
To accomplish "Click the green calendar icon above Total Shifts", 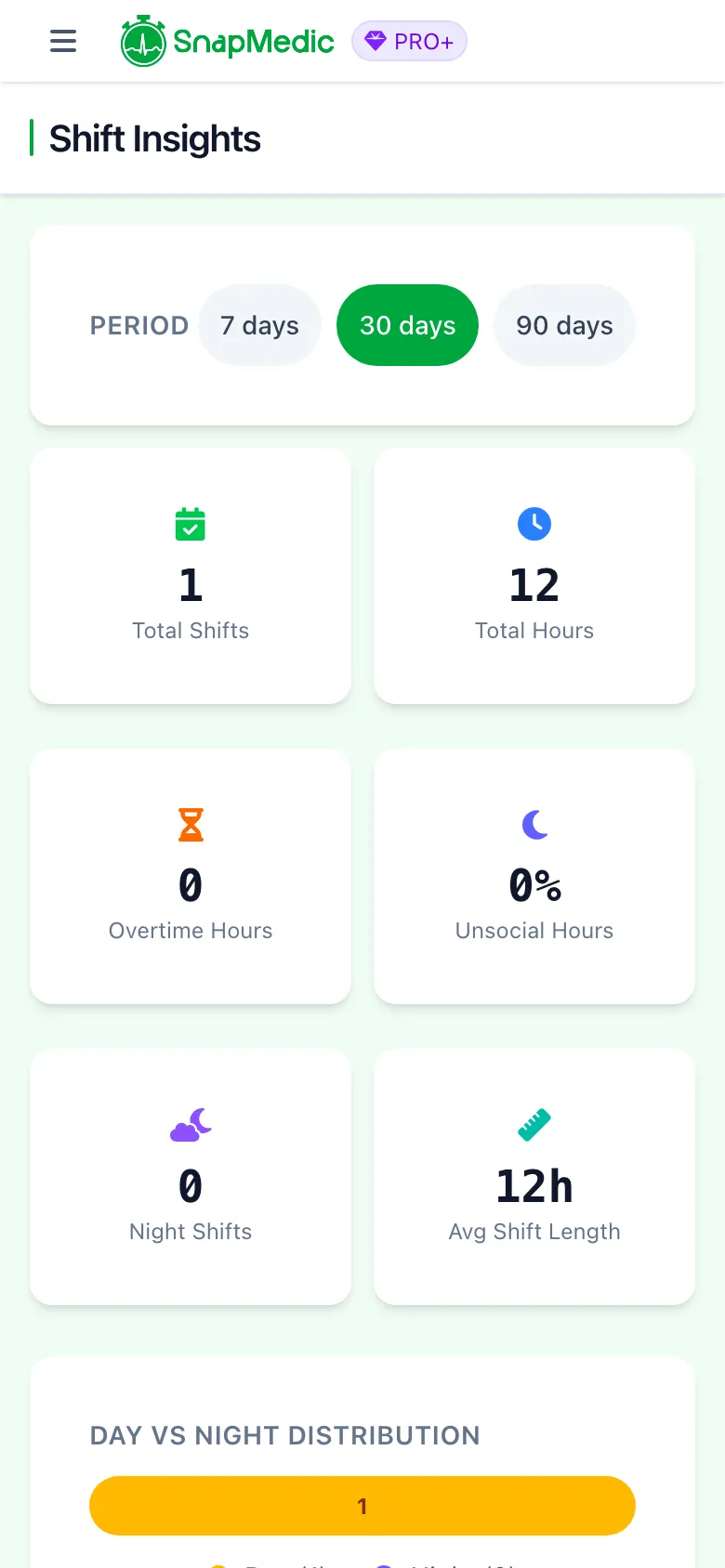I will [190, 523].
